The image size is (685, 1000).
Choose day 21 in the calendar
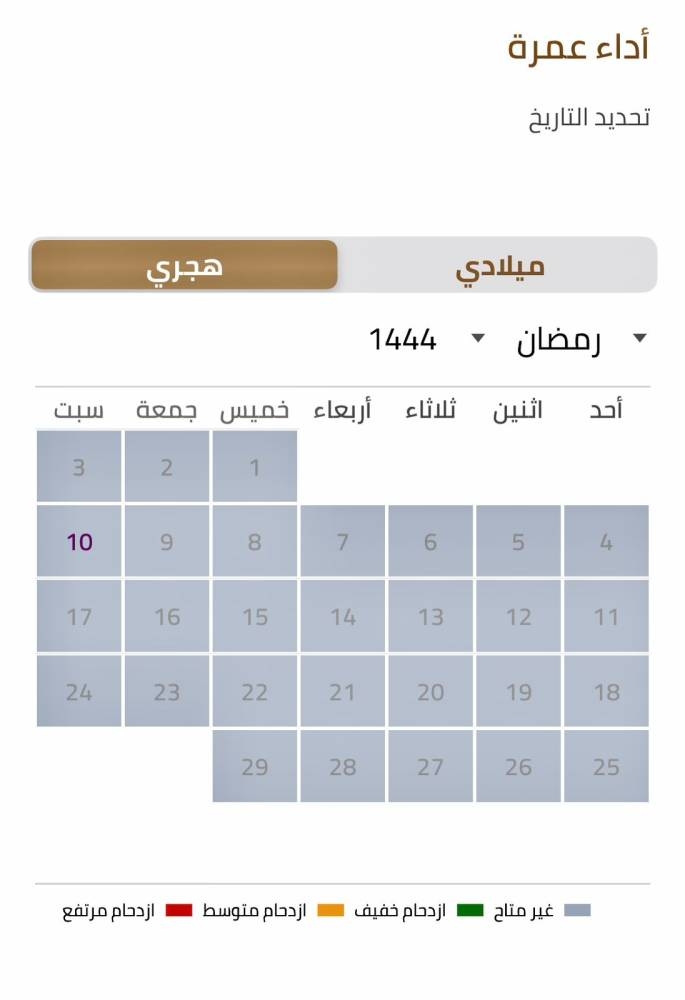click(x=342, y=692)
